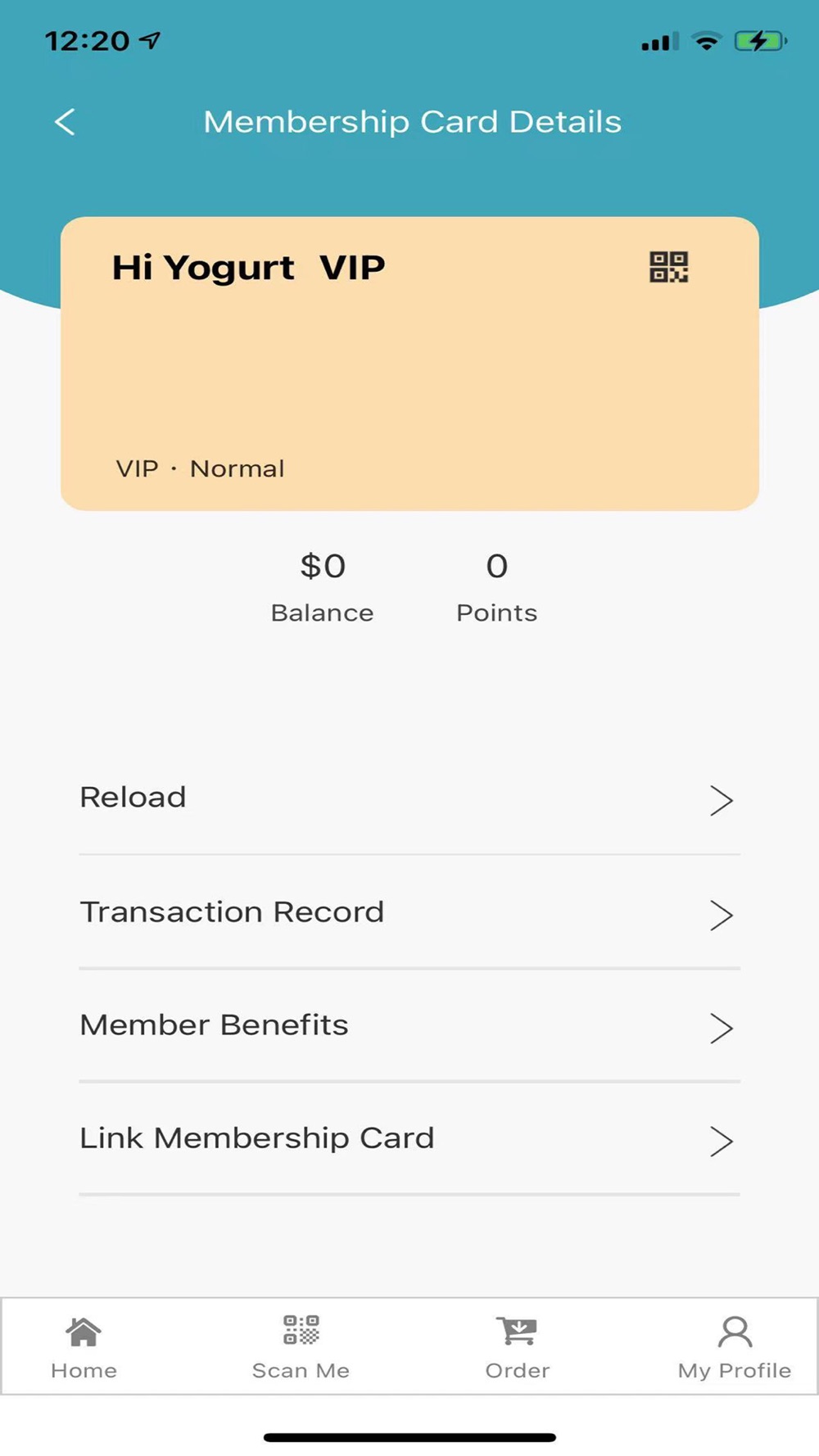This screenshot has width=819, height=1456.
Task: View the Transaction Record
Action: [x=409, y=912]
